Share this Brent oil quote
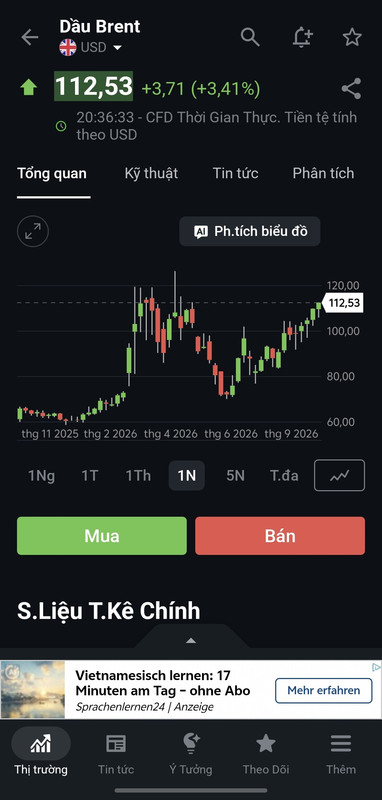This screenshot has height=800, width=382. (x=351, y=89)
